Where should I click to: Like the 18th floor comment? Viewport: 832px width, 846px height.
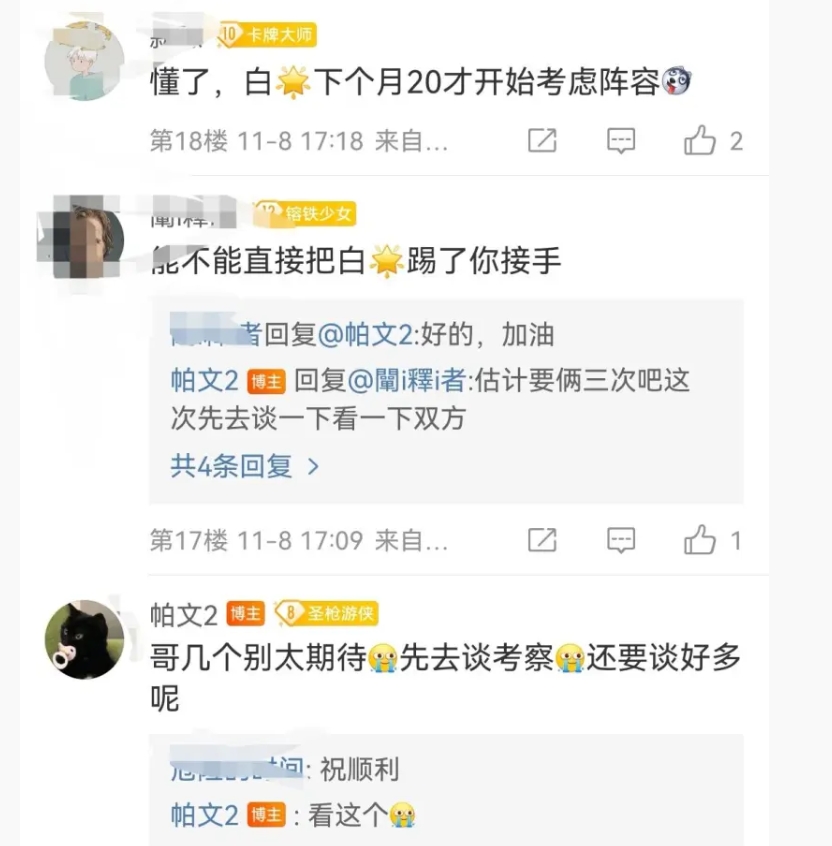tap(700, 141)
